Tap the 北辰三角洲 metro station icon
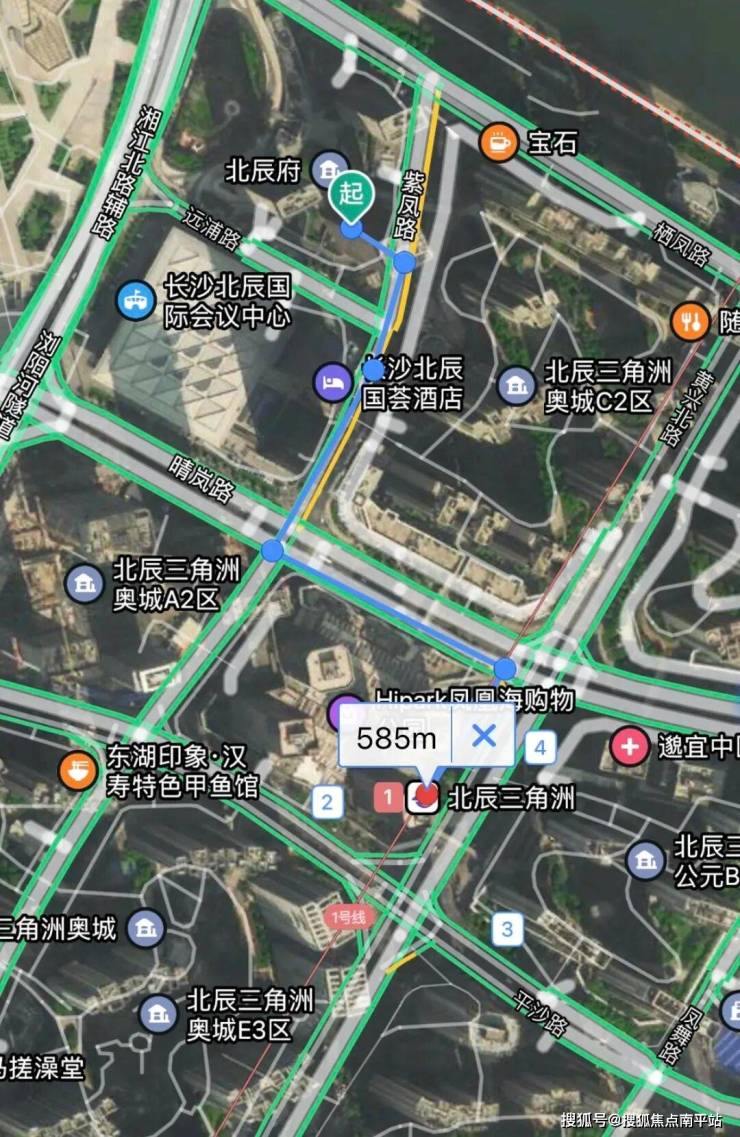 click(x=421, y=797)
